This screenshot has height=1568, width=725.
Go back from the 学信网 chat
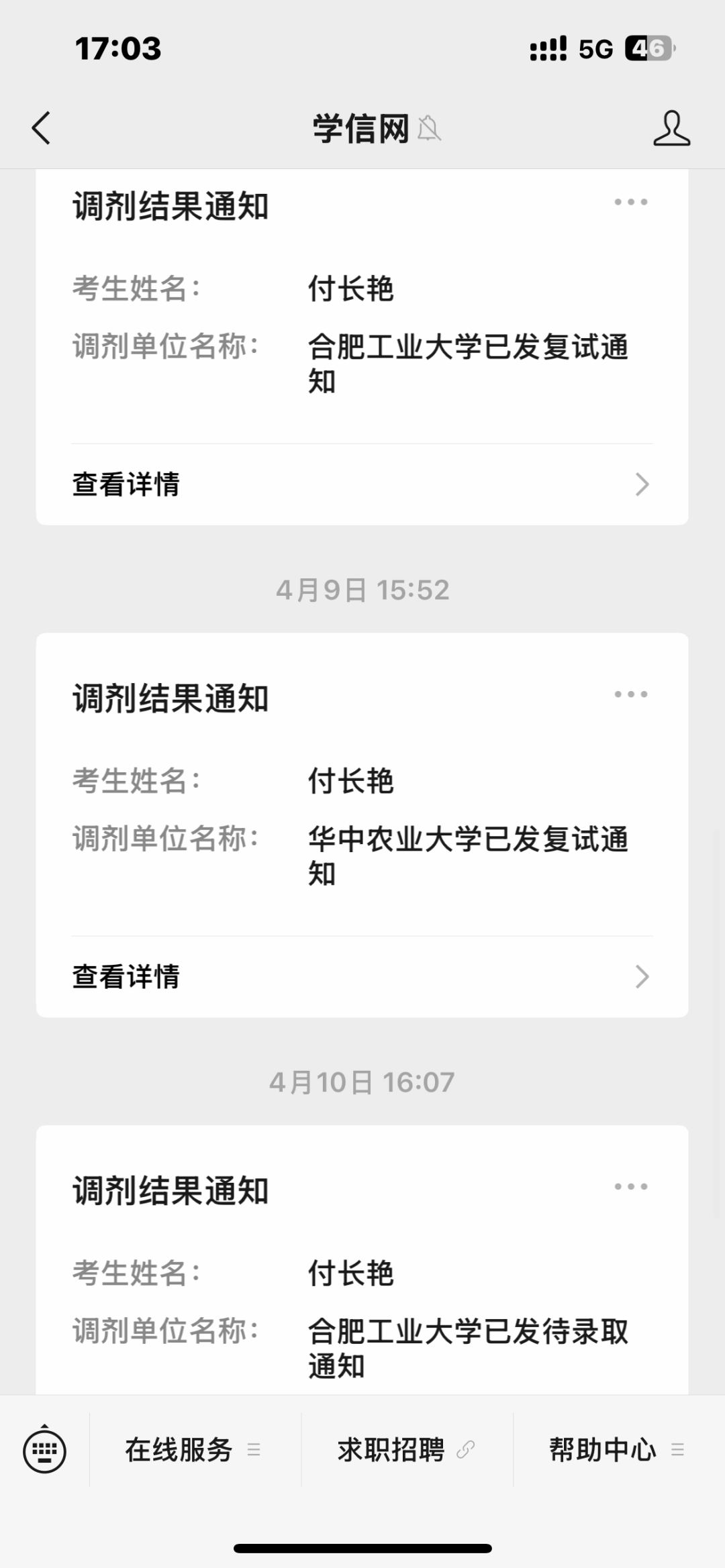pyautogui.click(x=42, y=127)
